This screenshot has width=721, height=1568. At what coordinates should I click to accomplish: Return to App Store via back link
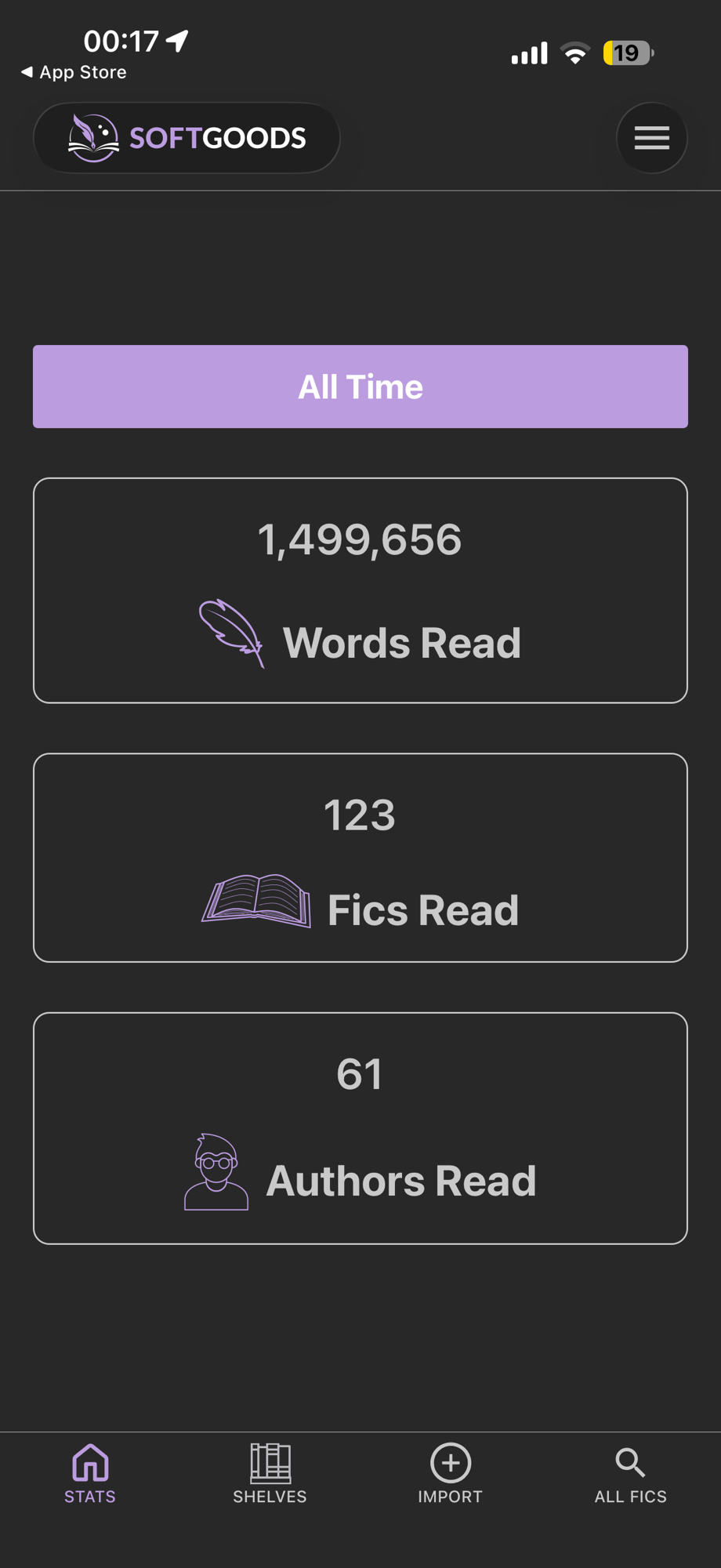(x=74, y=72)
